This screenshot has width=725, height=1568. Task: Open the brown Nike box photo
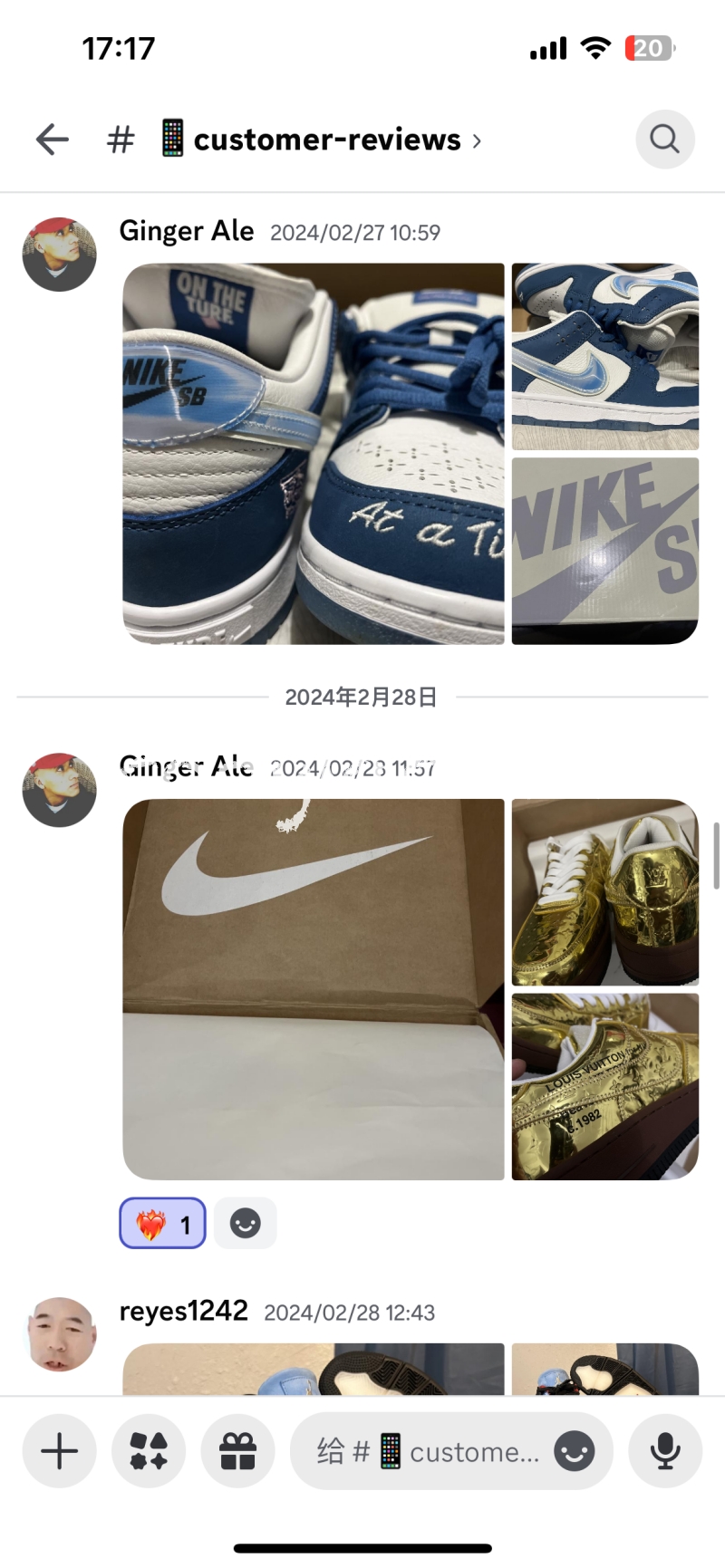point(313,988)
